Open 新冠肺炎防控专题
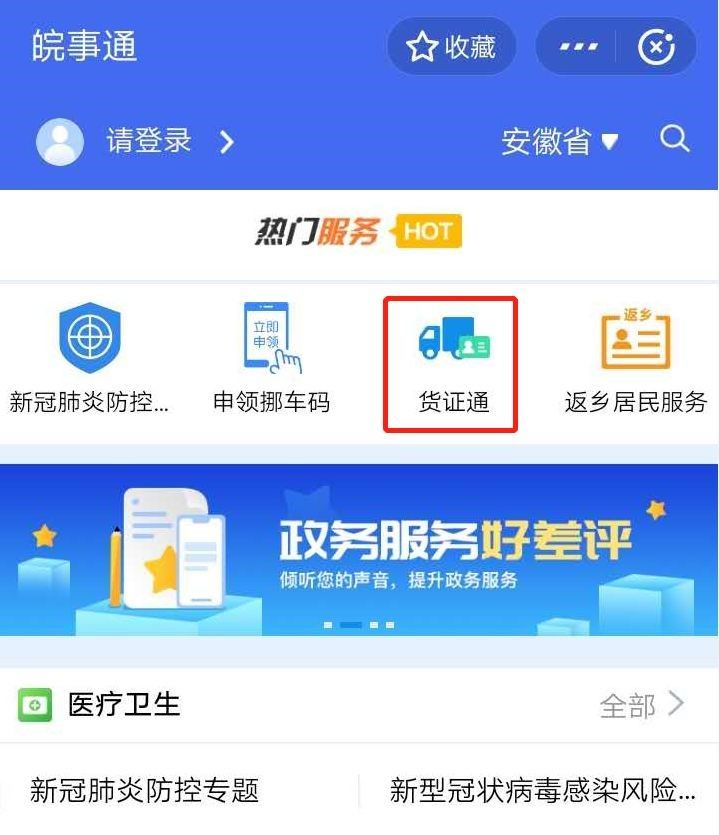The image size is (719, 835). (145, 791)
